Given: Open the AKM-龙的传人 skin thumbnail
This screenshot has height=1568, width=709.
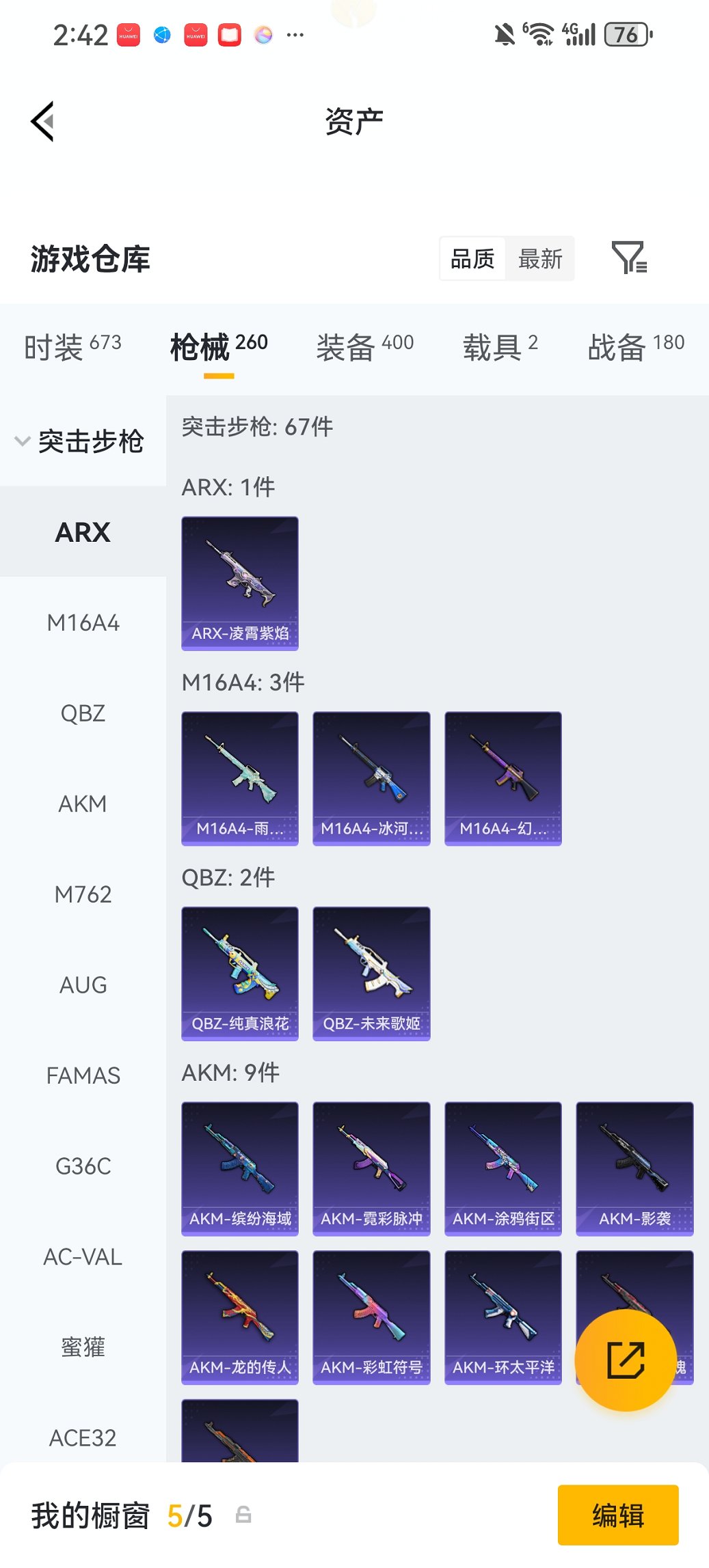Looking at the screenshot, I should (x=239, y=1319).
